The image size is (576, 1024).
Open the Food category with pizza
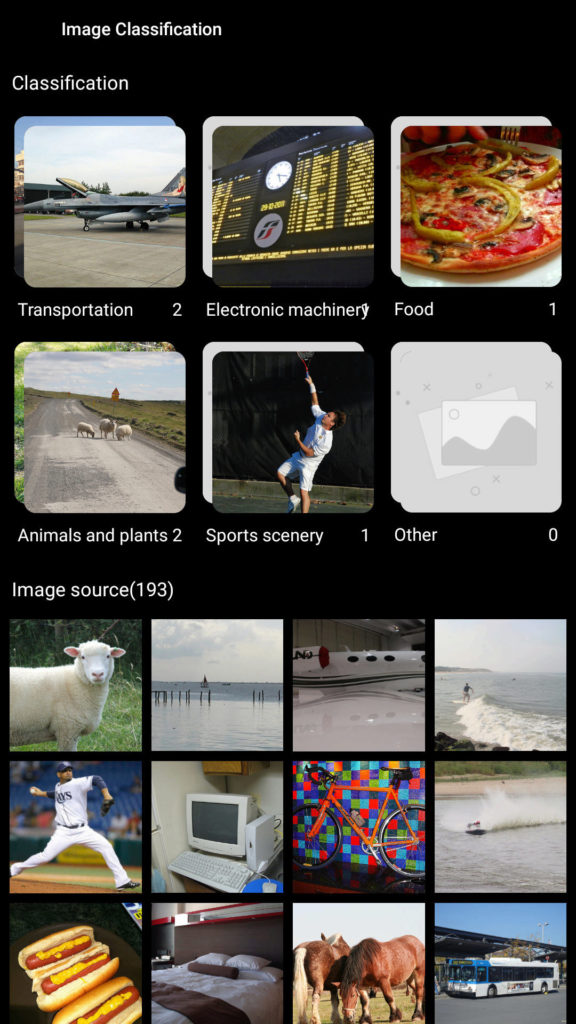[476, 202]
